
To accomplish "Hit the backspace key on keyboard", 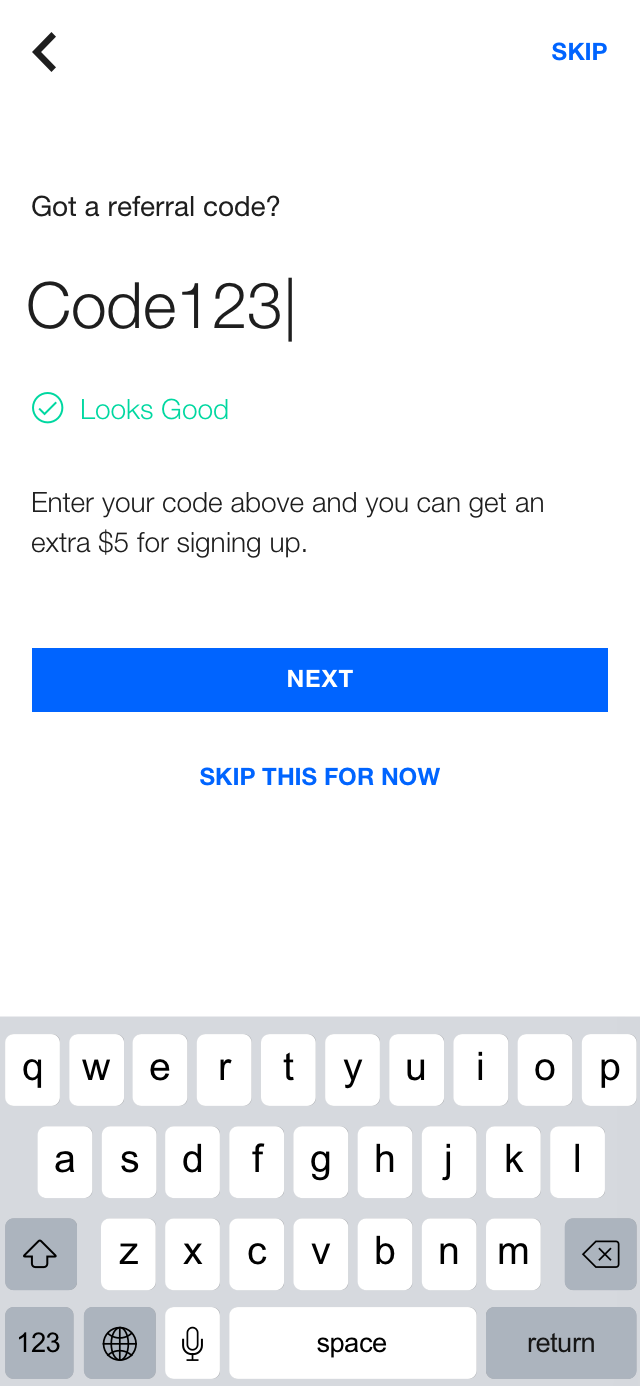I will pyautogui.click(x=600, y=1254).
